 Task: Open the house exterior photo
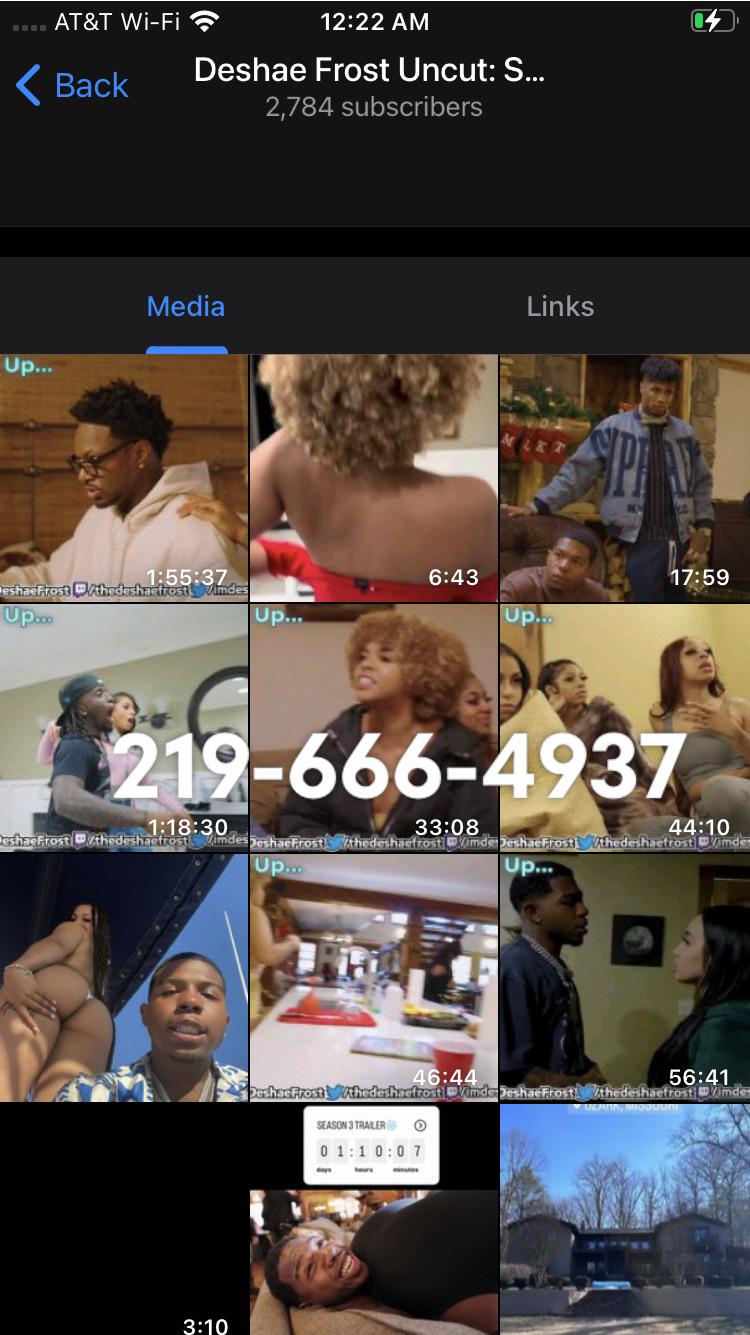click(x=624, y=1220)
